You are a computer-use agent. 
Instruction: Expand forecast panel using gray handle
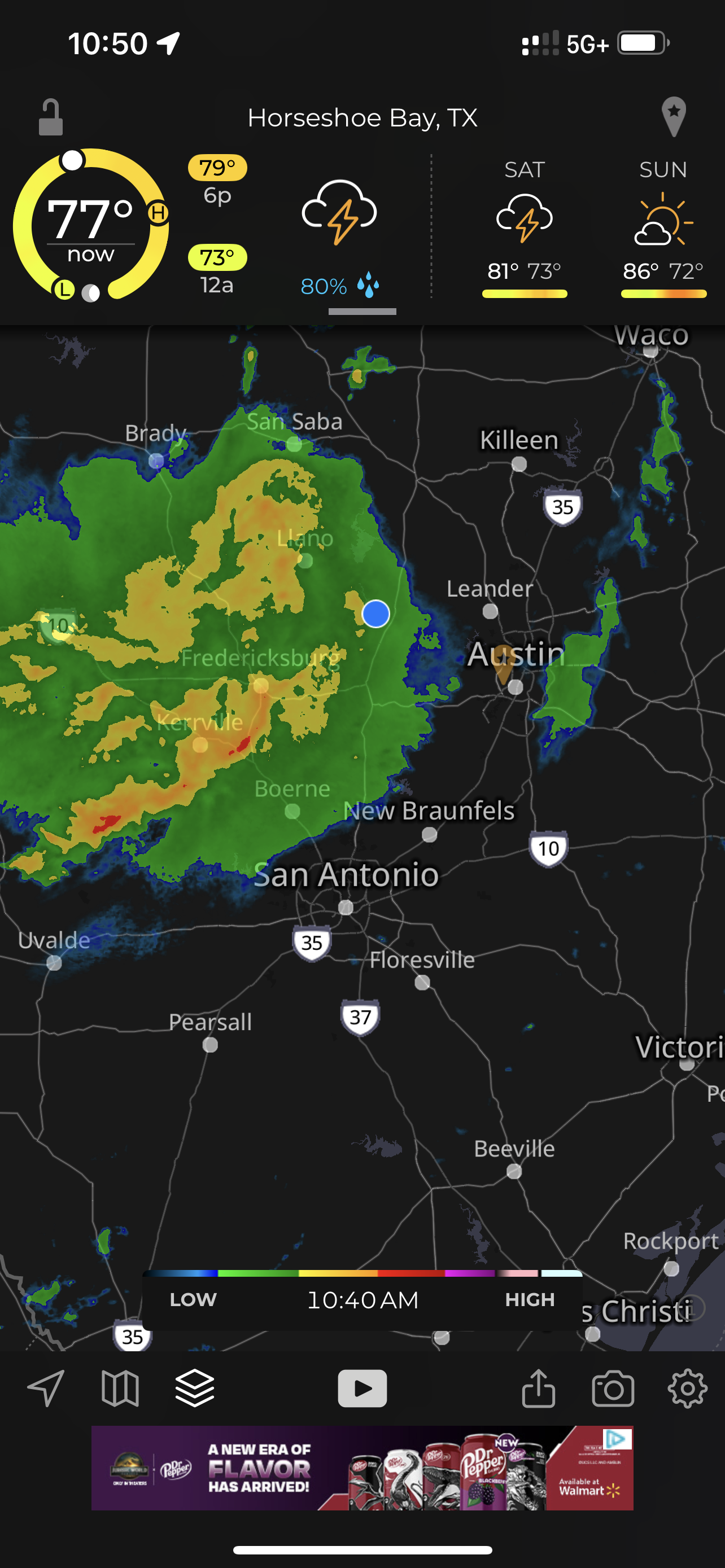(362, 312)
